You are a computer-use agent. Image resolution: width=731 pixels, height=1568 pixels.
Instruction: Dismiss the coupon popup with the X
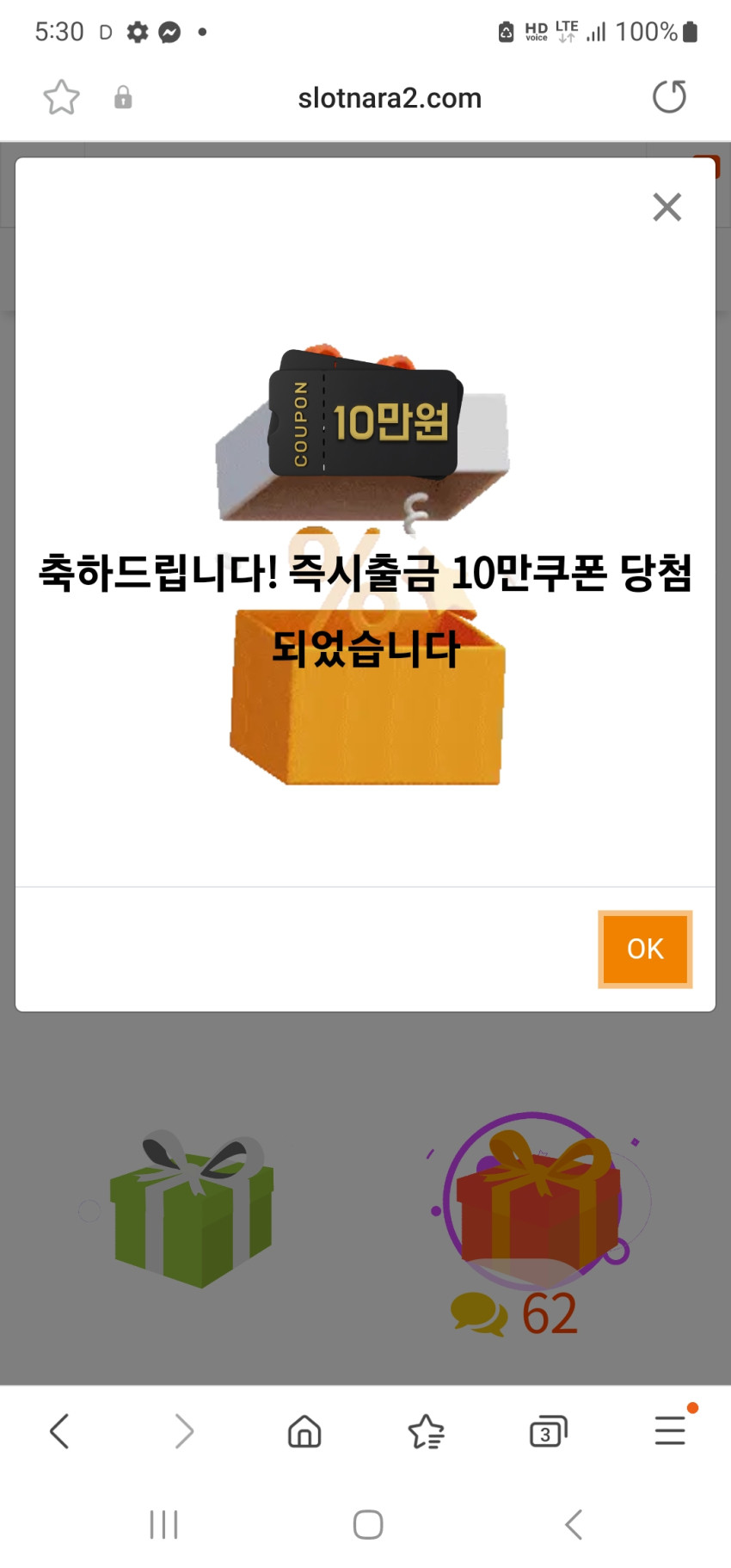(666, 207)
